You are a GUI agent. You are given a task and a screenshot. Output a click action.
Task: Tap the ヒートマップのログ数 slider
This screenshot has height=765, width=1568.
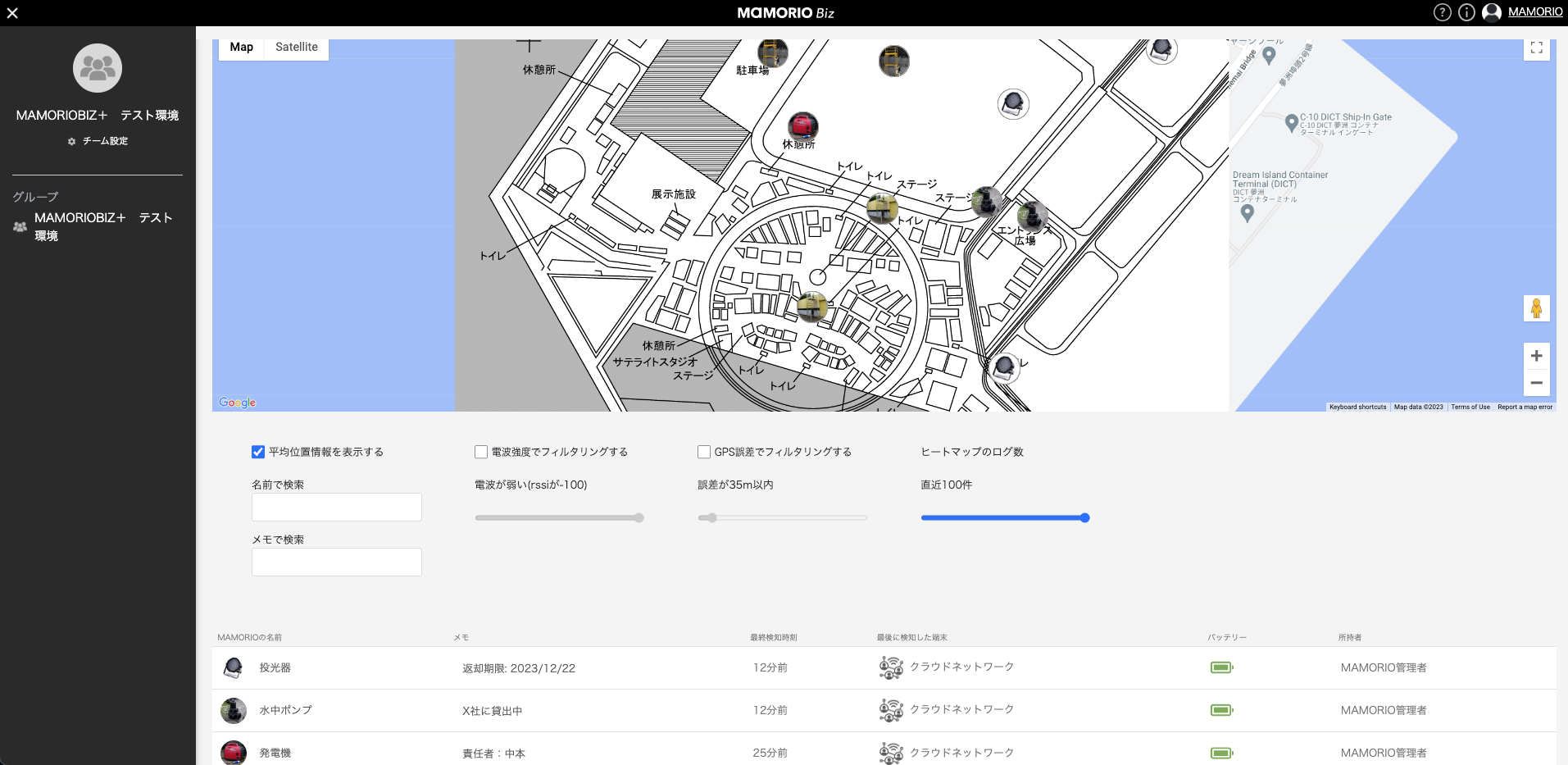tap(1005, 517)
